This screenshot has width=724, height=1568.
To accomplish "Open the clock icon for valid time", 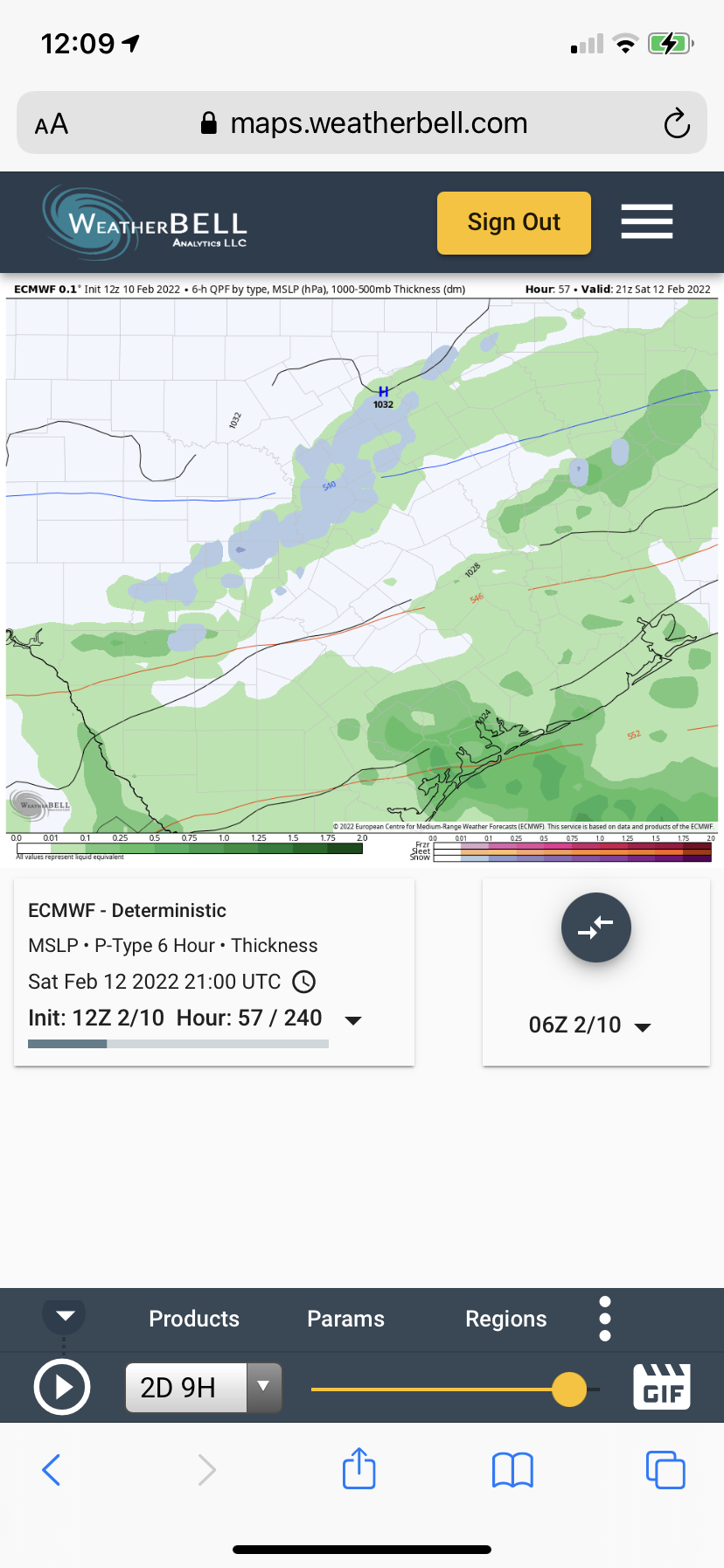I will (x=303, y=982).
